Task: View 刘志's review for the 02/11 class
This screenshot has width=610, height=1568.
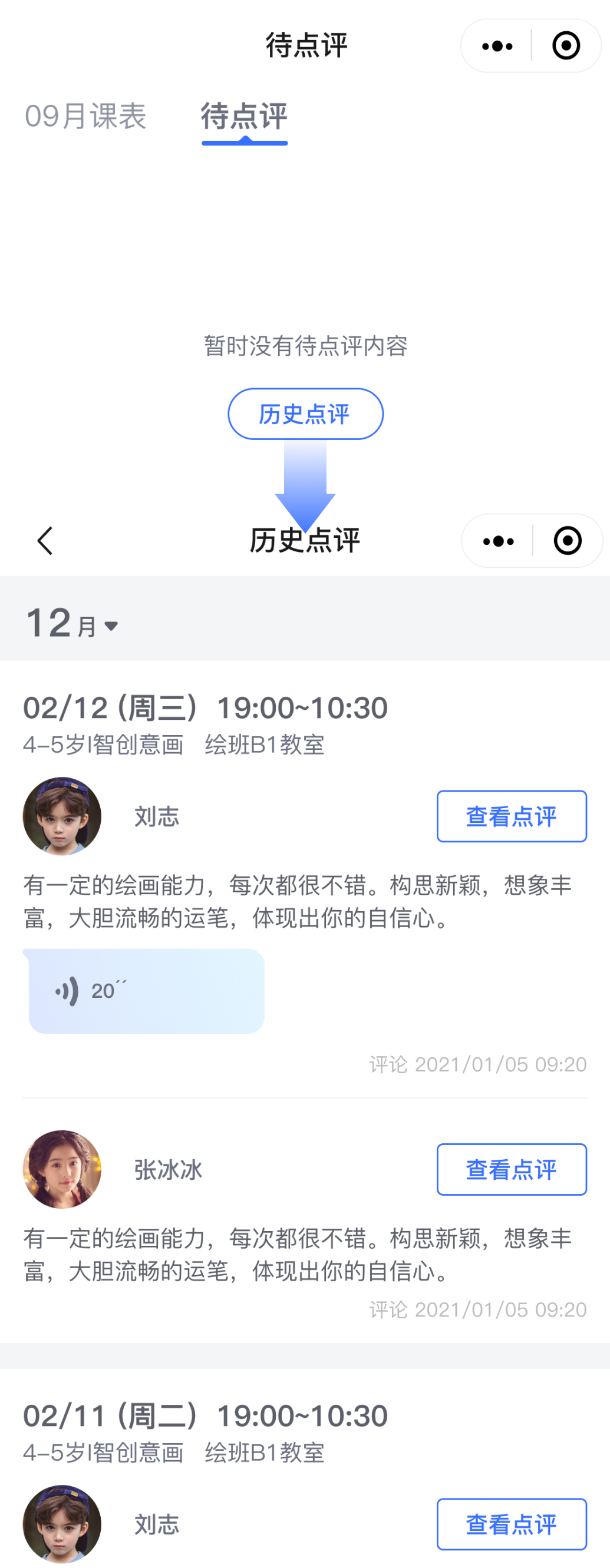Action: click(x=512, y=1524)
